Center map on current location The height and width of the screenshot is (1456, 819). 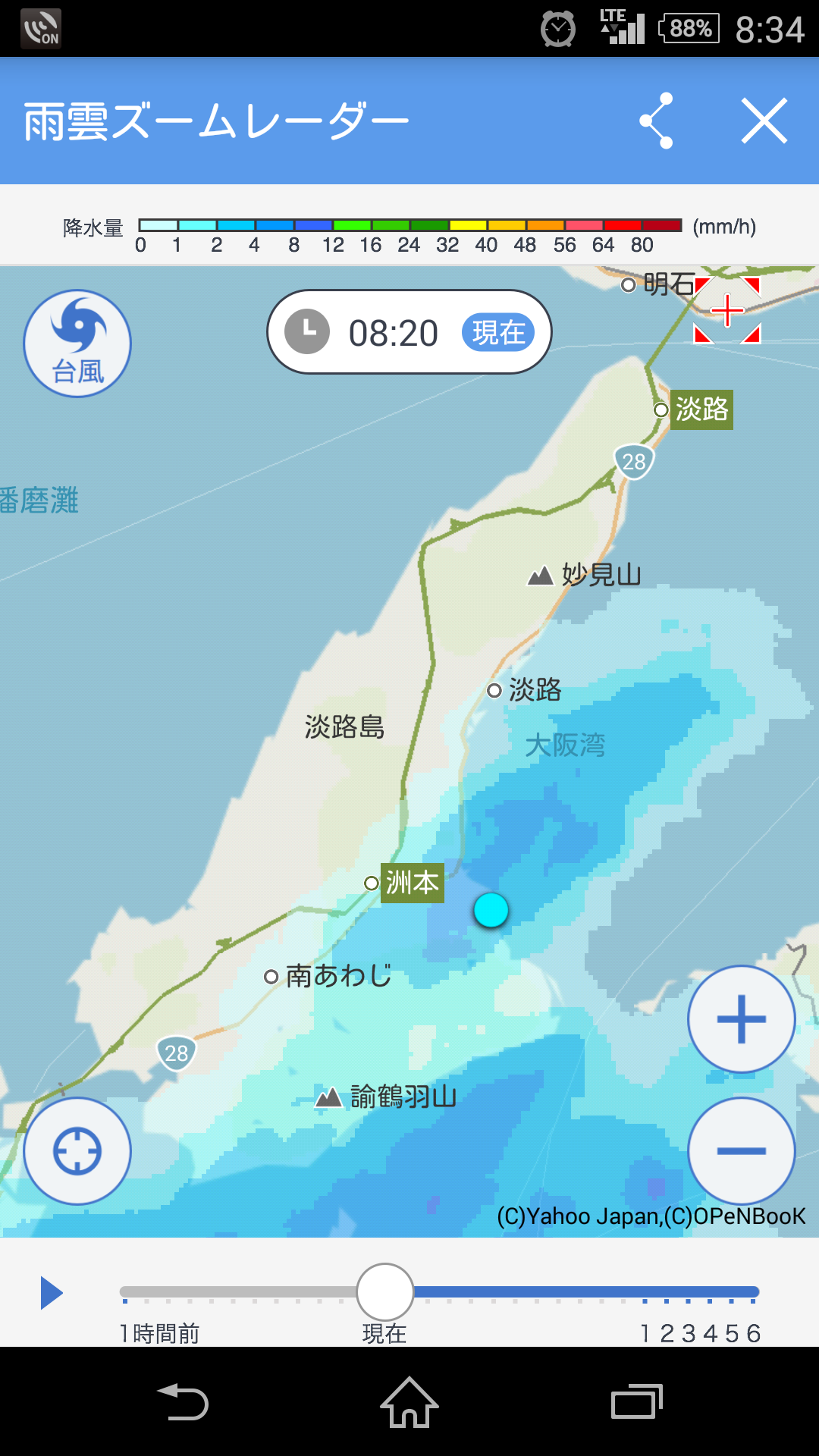[77, 1150]
